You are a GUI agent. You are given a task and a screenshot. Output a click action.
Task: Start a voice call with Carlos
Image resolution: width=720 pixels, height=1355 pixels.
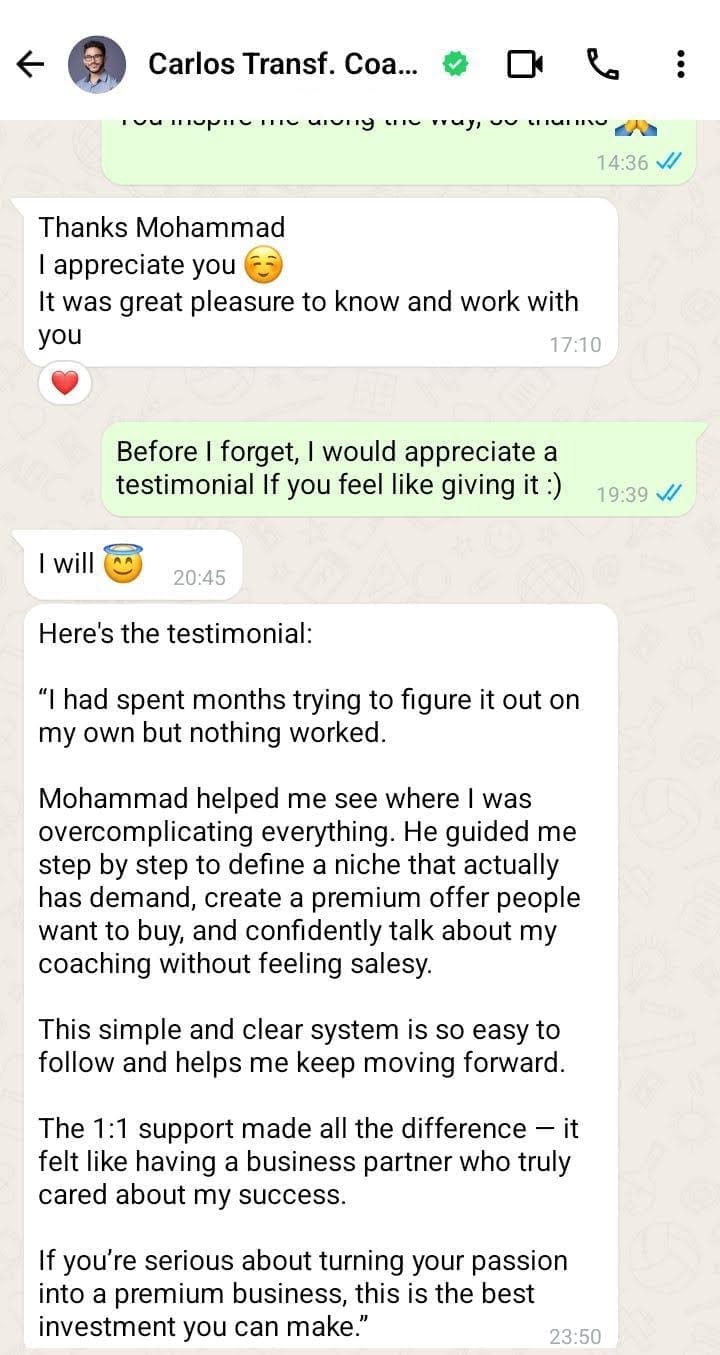click(602, 65)
